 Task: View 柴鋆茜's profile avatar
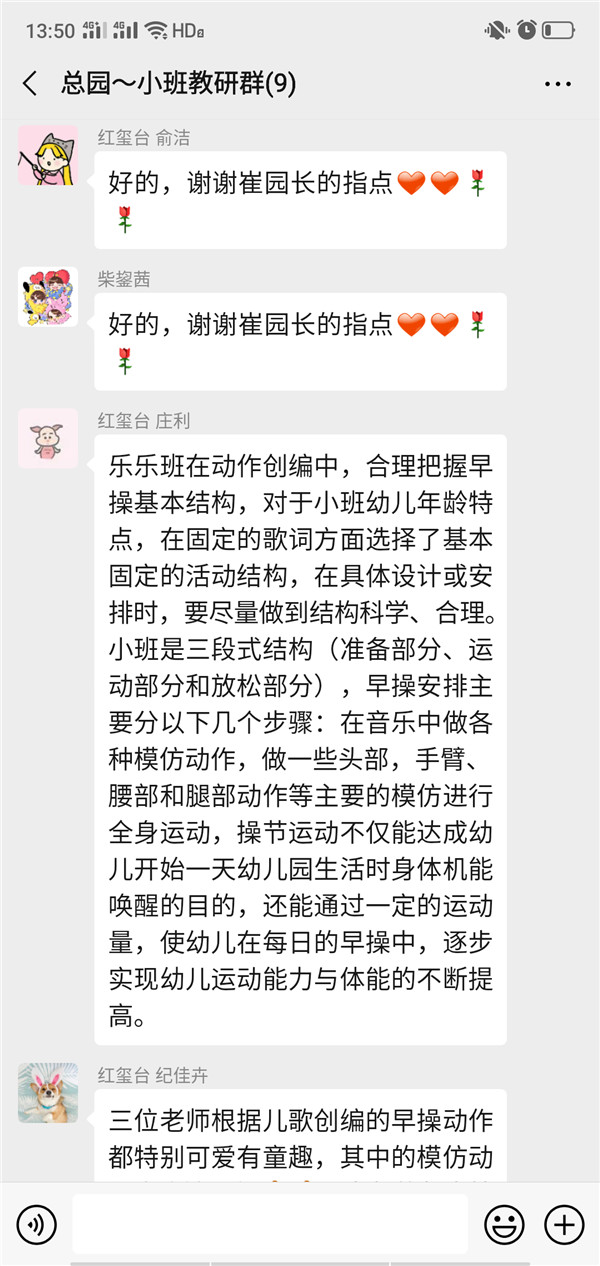[x=47, y=297]
